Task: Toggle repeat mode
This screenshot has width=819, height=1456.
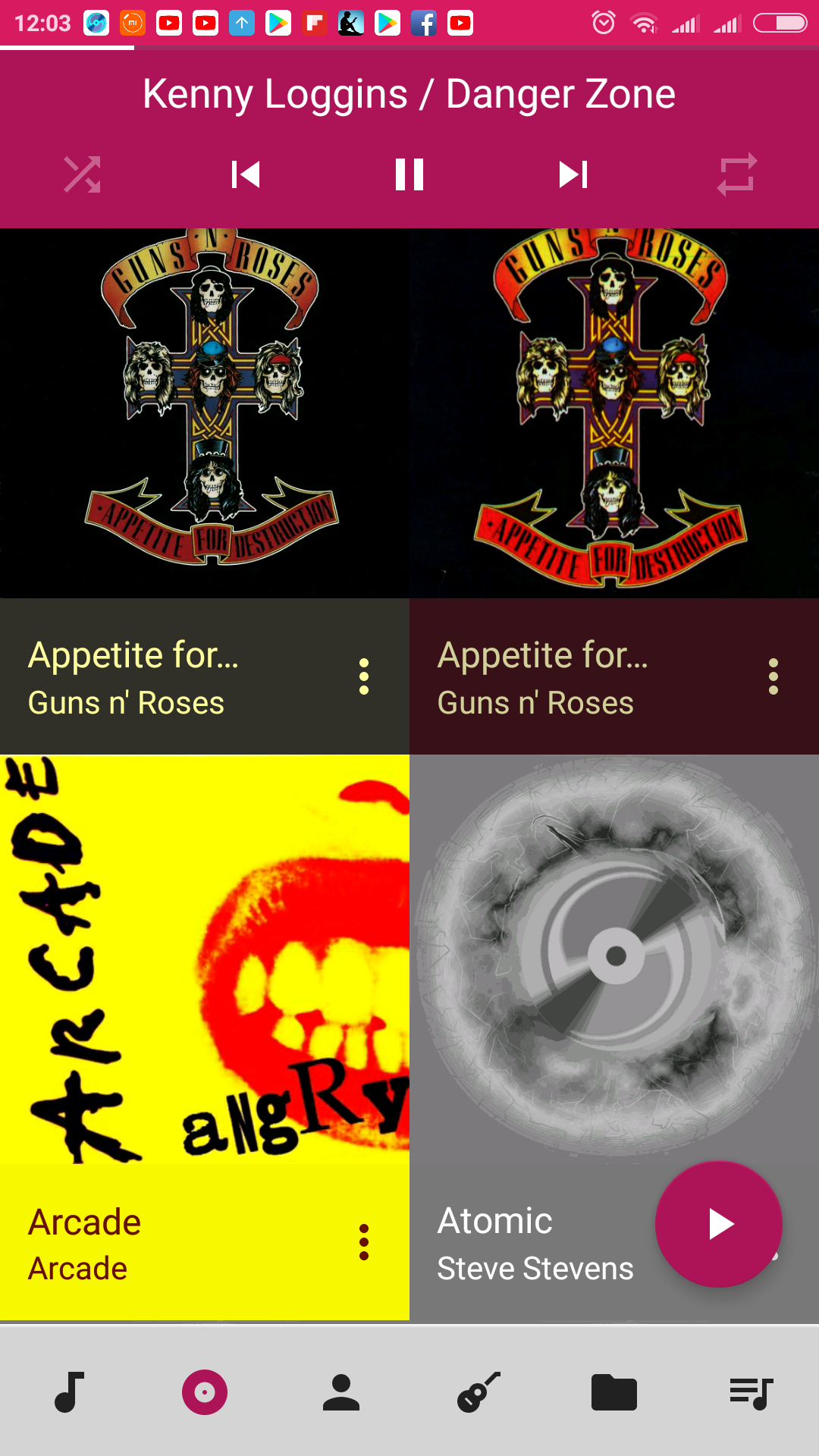Action: coord(737,174)
